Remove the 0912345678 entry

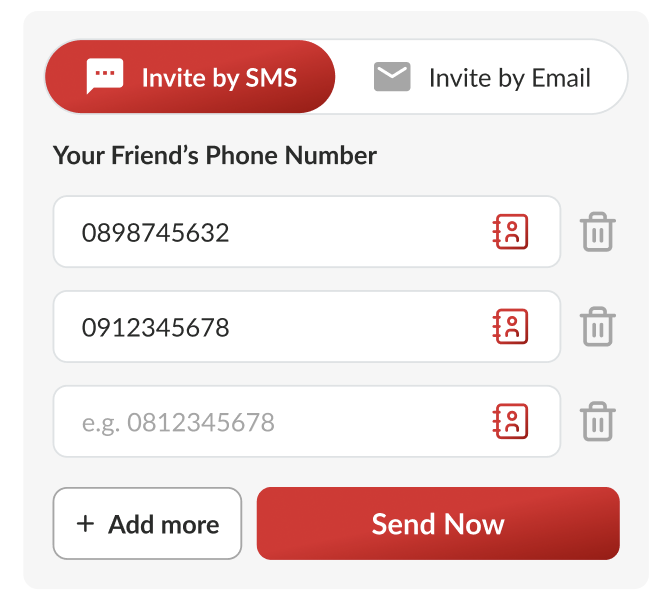click(x=598, y=327)
